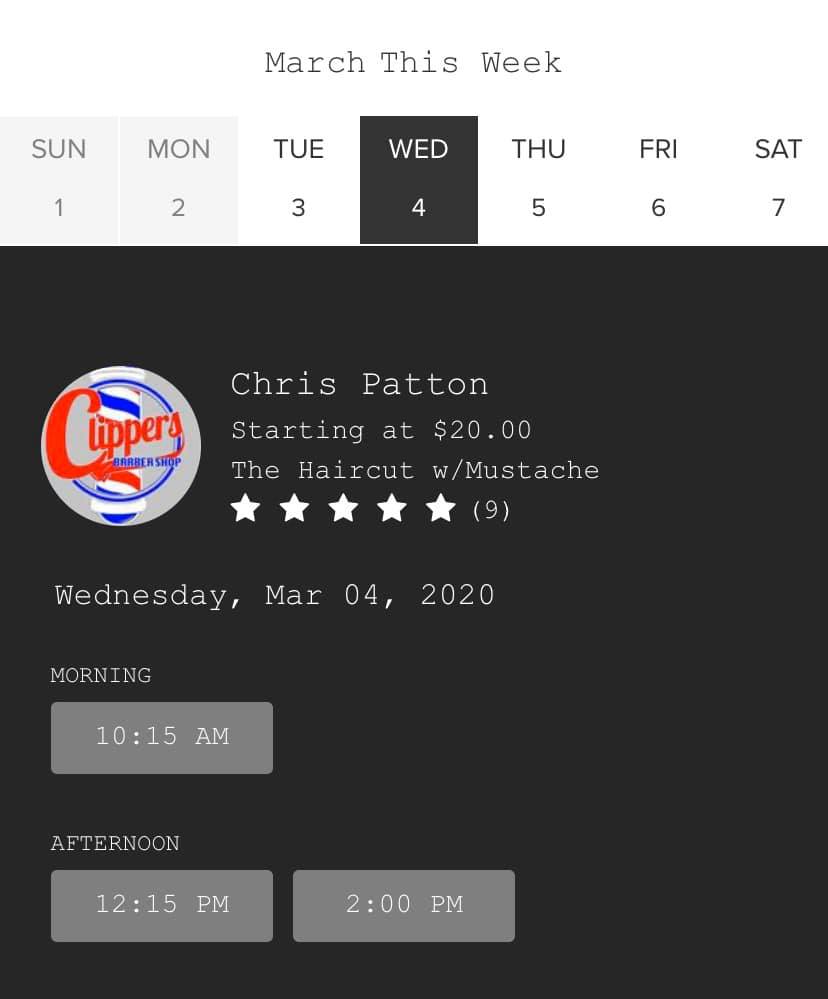Select Monday the 2nd in the week strip
The width and height of the screenshot is (828, 999).
(x=178, y=179)
